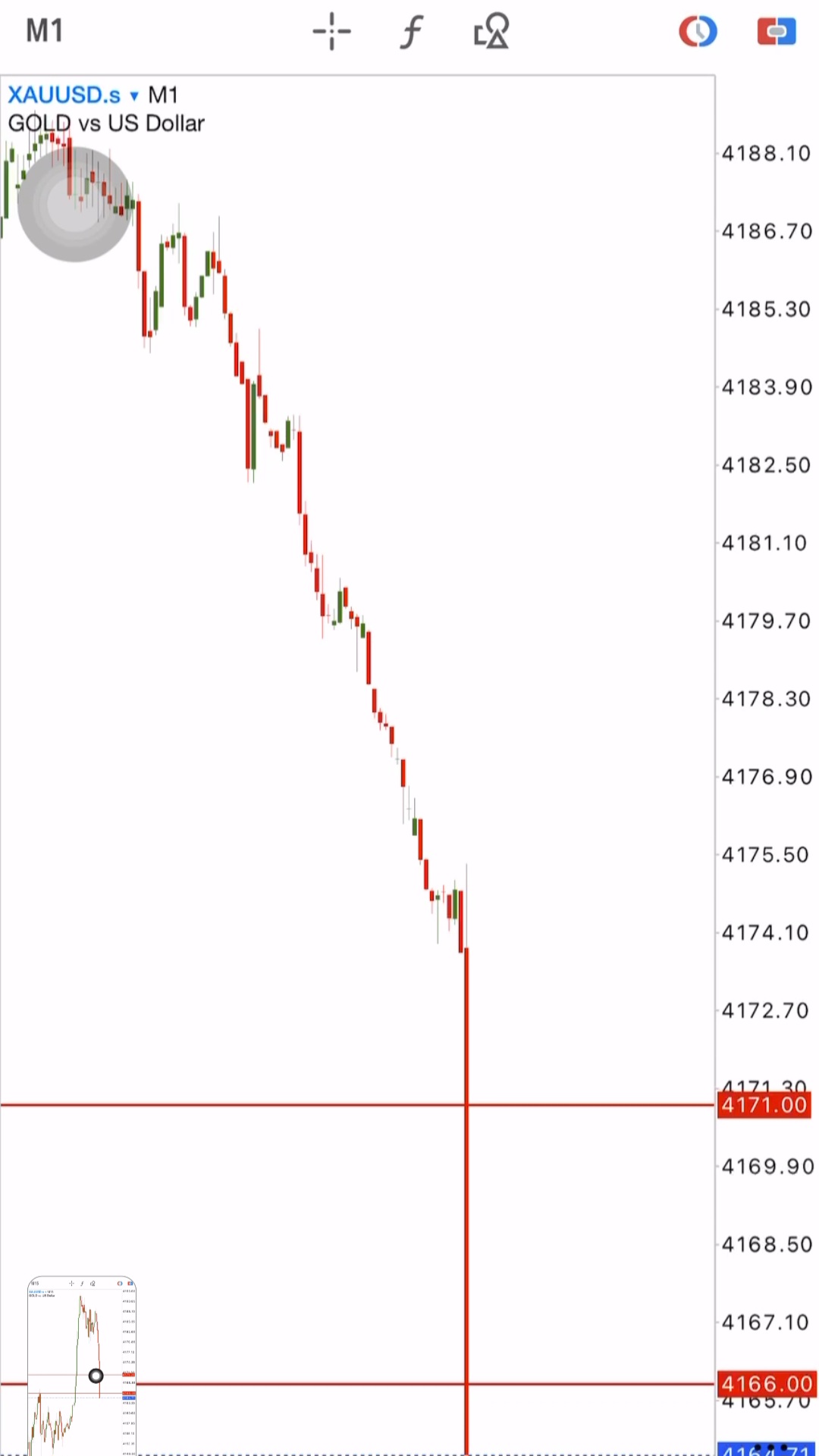Open the small chart preview thumbnail

tap(82, 1365)
